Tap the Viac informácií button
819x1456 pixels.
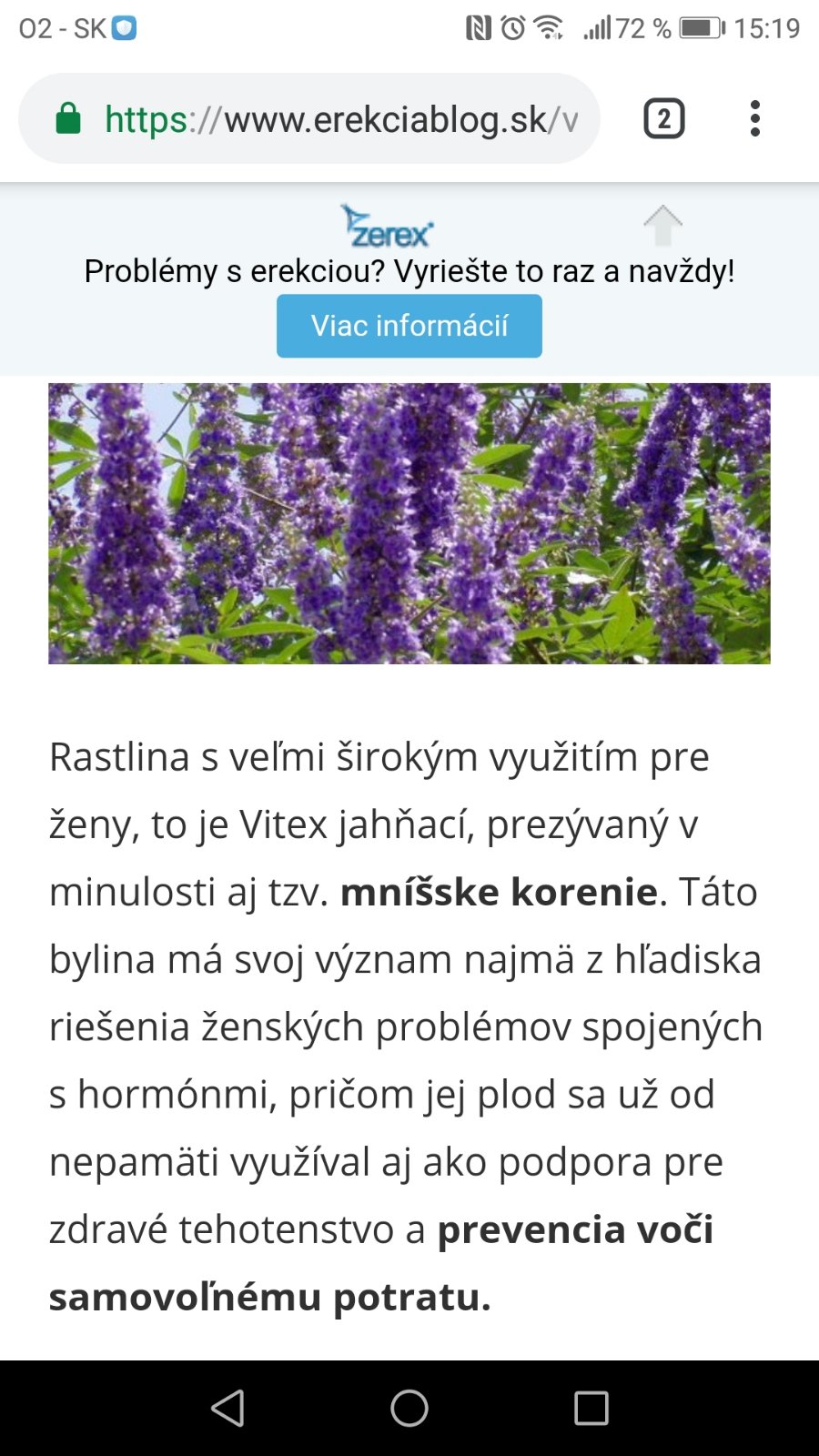pyautogui.click(x=409, y=326)
